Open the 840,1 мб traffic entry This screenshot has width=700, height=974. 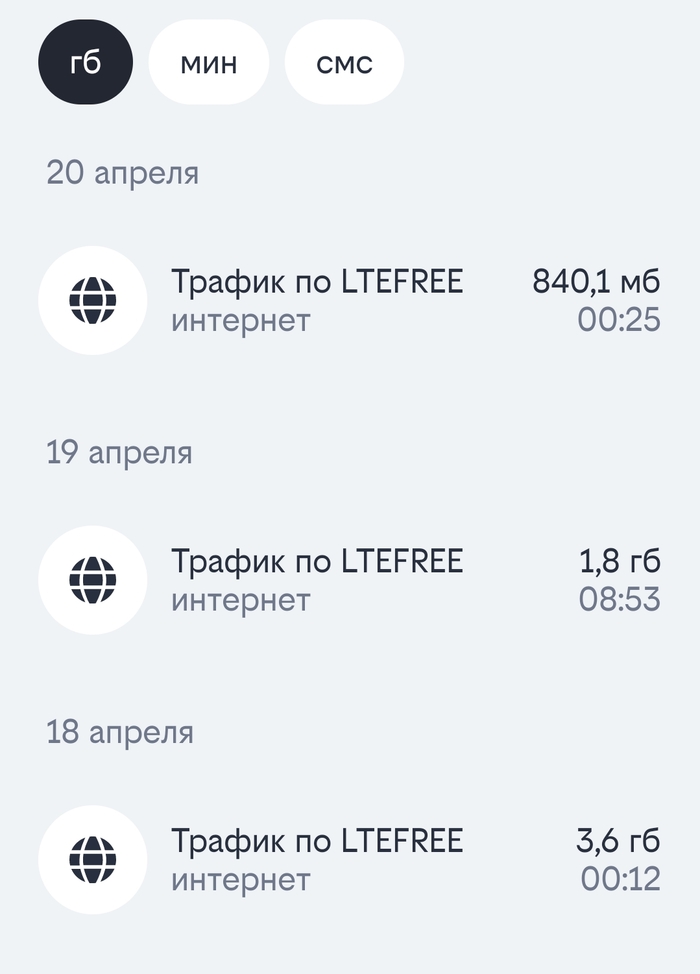350,301
